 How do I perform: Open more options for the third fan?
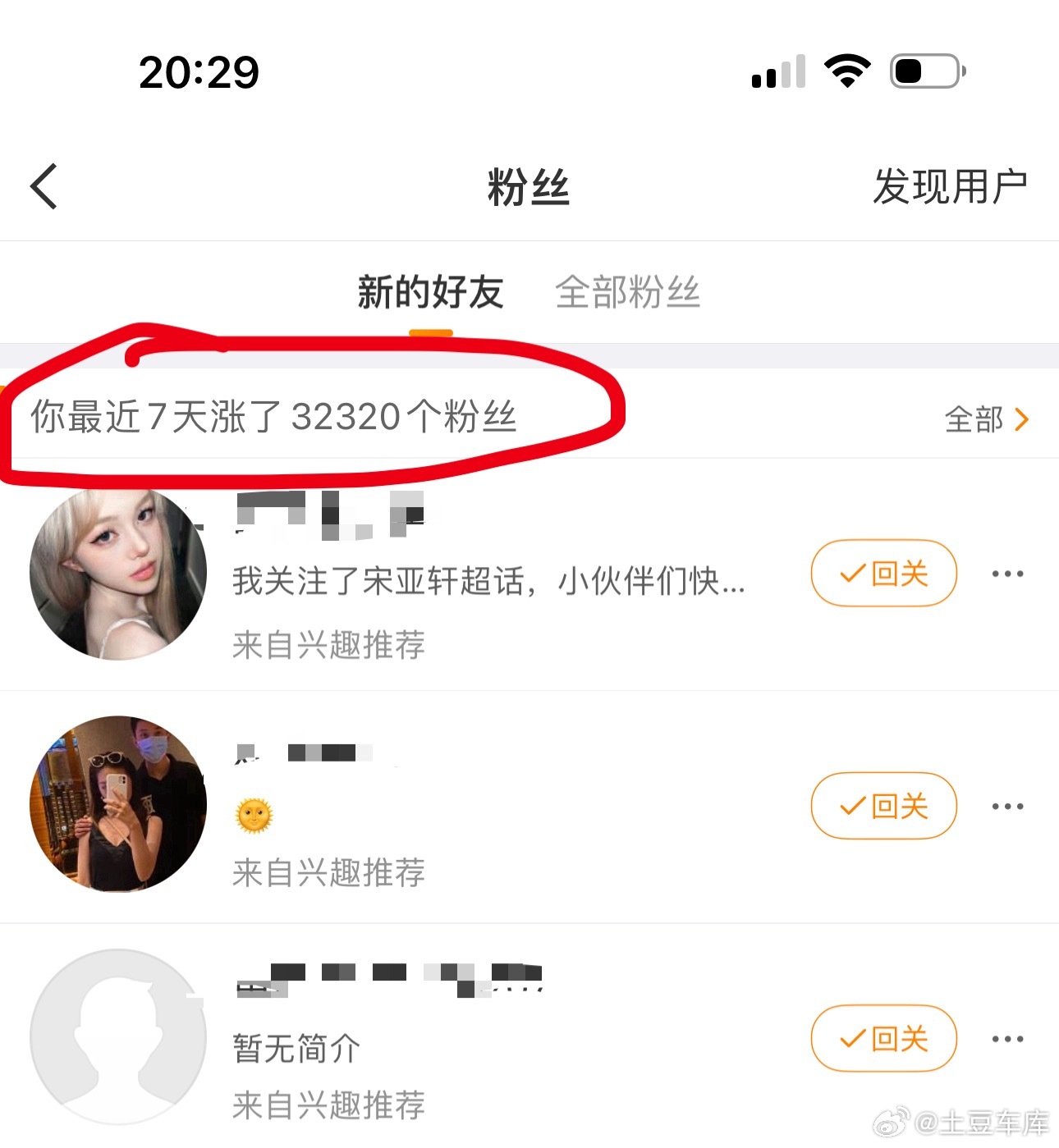tap(1007, 1038)
